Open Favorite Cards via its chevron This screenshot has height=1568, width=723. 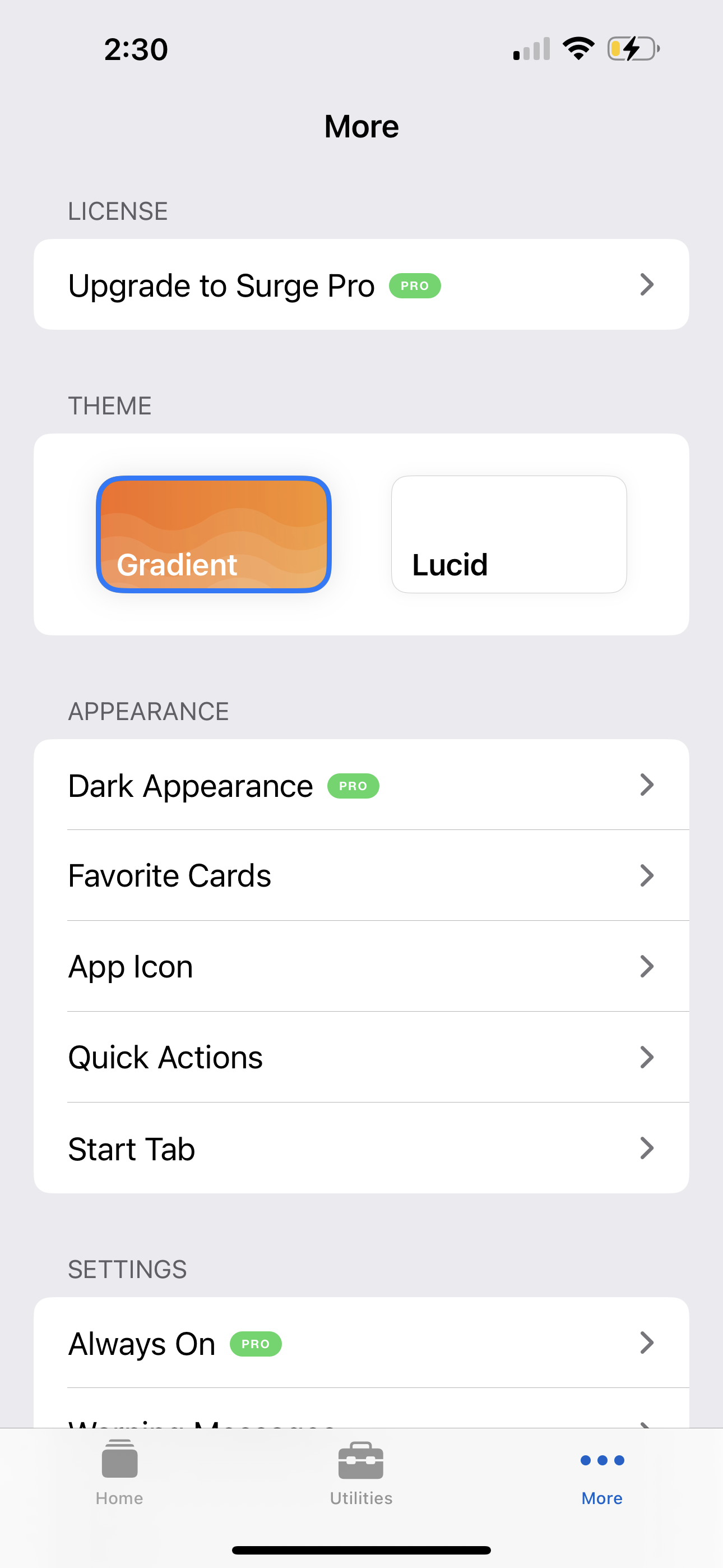[647, 875]
